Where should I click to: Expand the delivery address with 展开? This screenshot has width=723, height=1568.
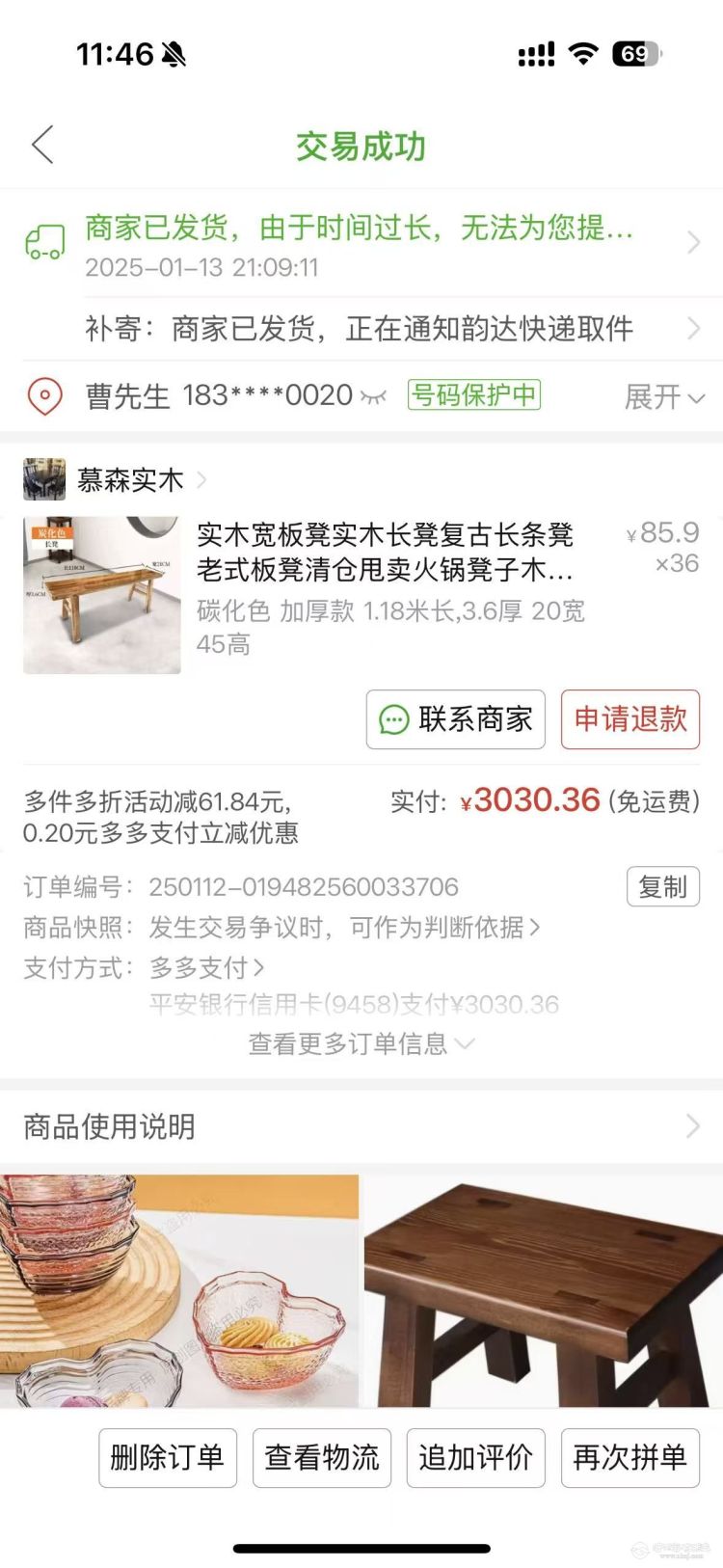pyautogui.click(x=664, y=396)
